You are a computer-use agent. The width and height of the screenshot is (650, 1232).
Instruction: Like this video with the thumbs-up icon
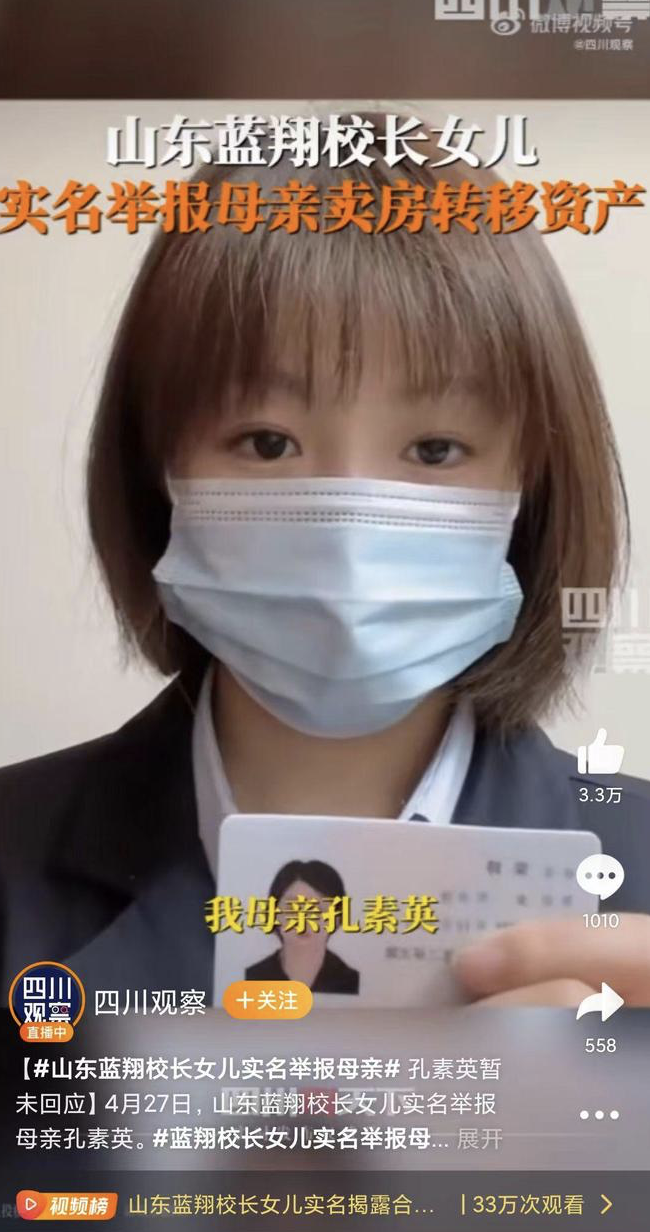click(600, 752)
